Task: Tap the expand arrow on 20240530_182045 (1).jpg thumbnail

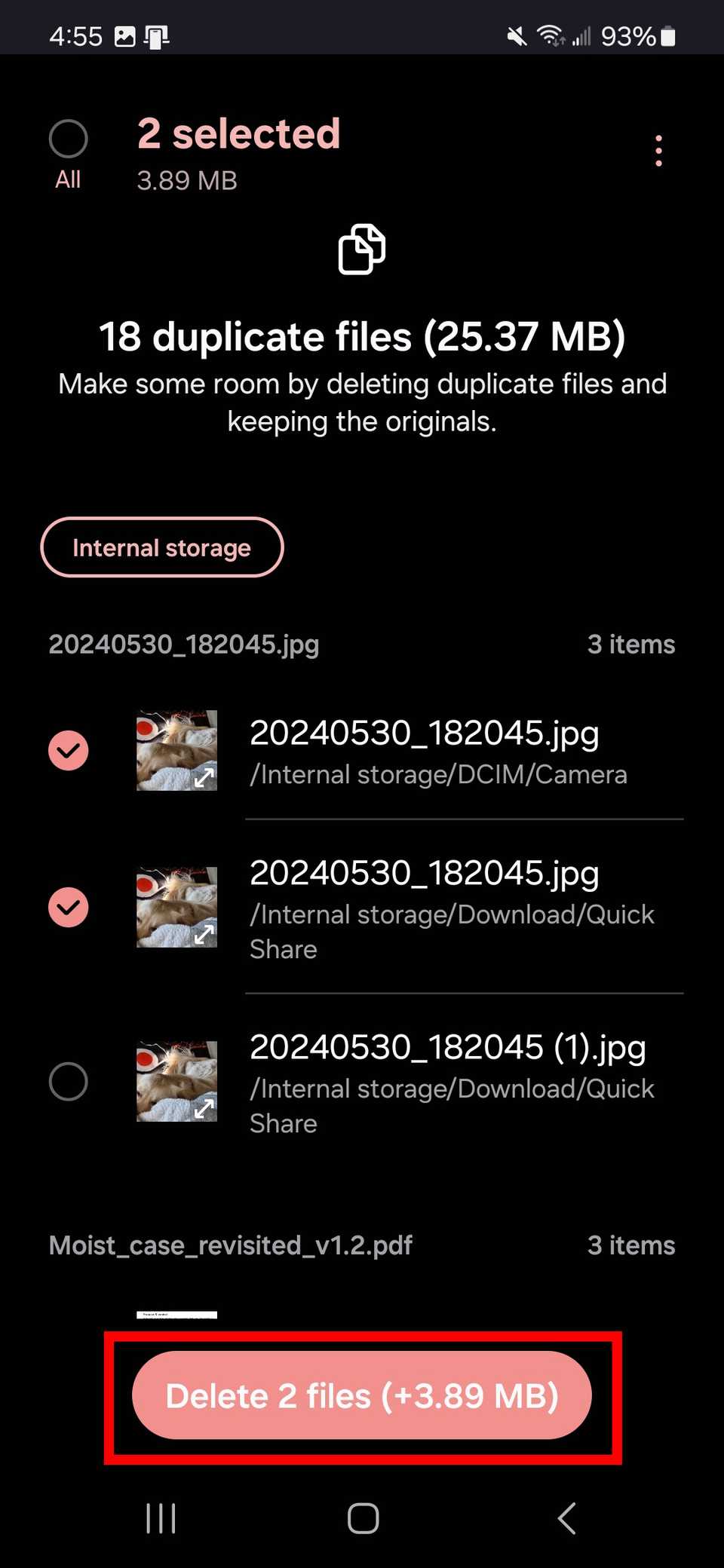Action: point(205,1110)
